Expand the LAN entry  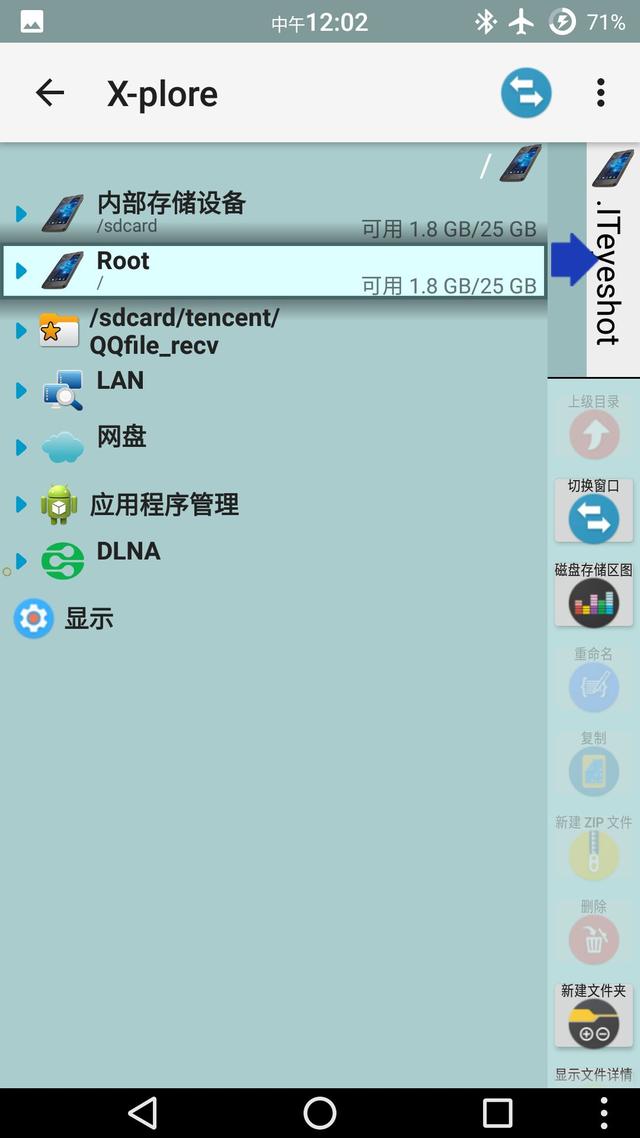[274, 390]
